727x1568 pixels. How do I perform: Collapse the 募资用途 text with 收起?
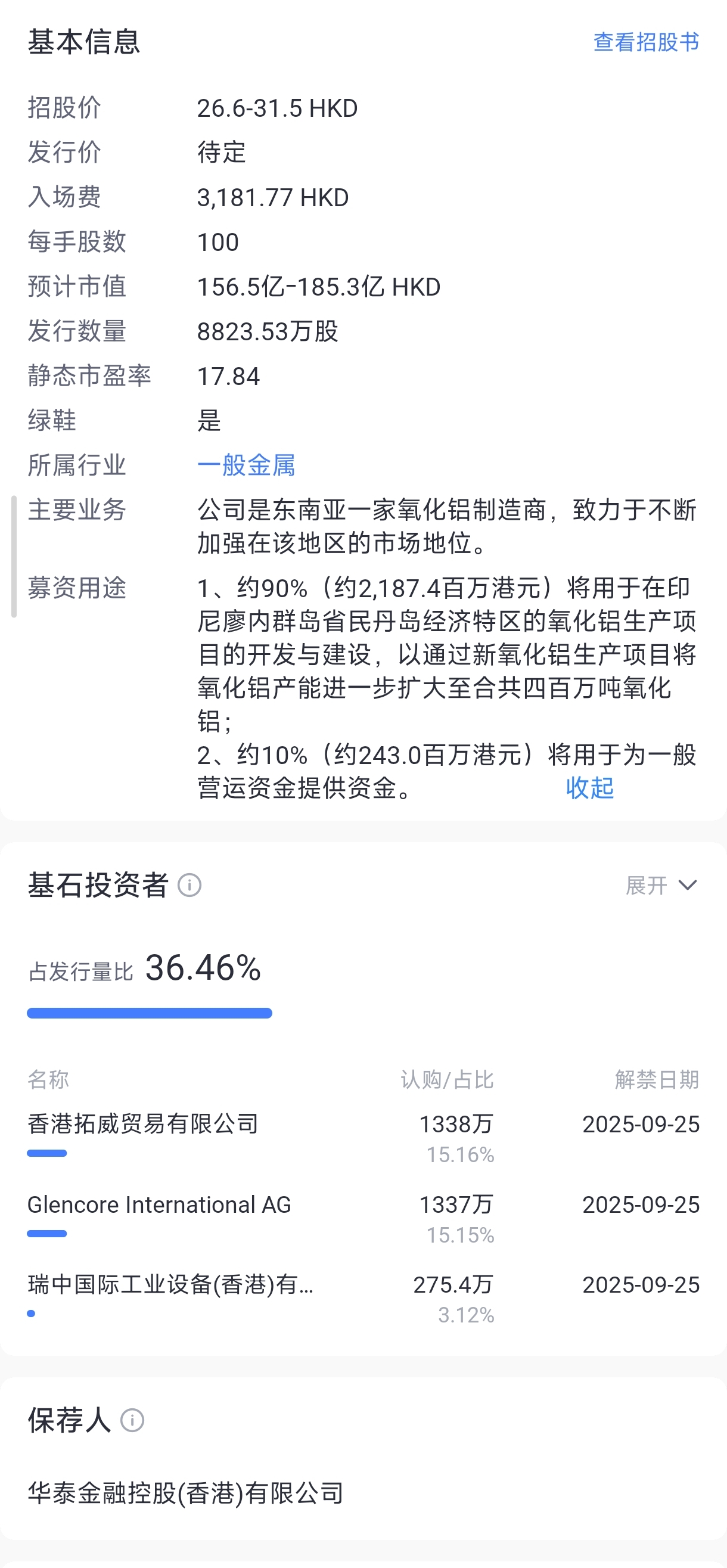coord(589,788)
